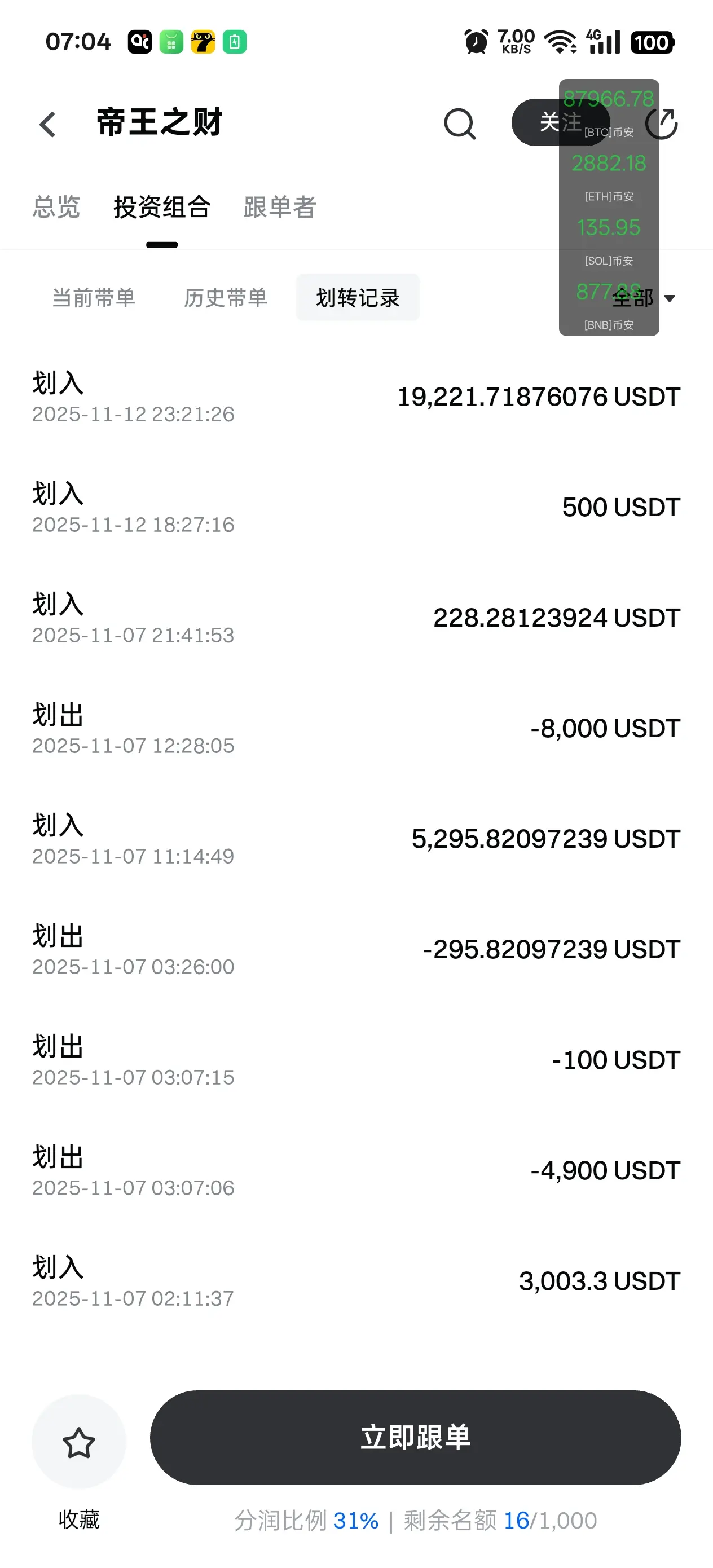This screenshot has height=1568, width=713.
Task: Select the 划转记录 sub-tab
Action: [358, 298]
